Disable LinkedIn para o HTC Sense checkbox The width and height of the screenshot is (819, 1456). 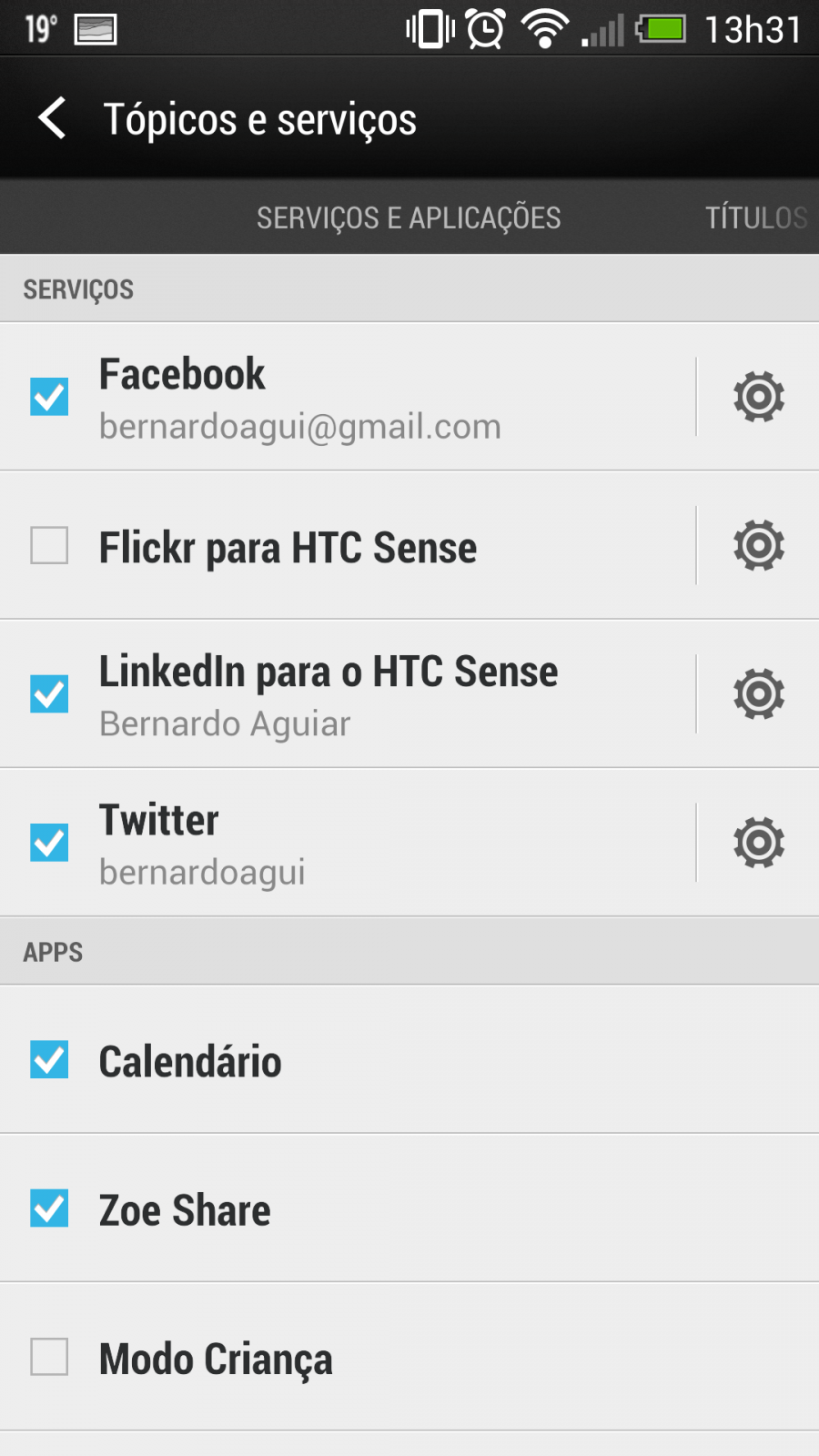click(49, 693)
